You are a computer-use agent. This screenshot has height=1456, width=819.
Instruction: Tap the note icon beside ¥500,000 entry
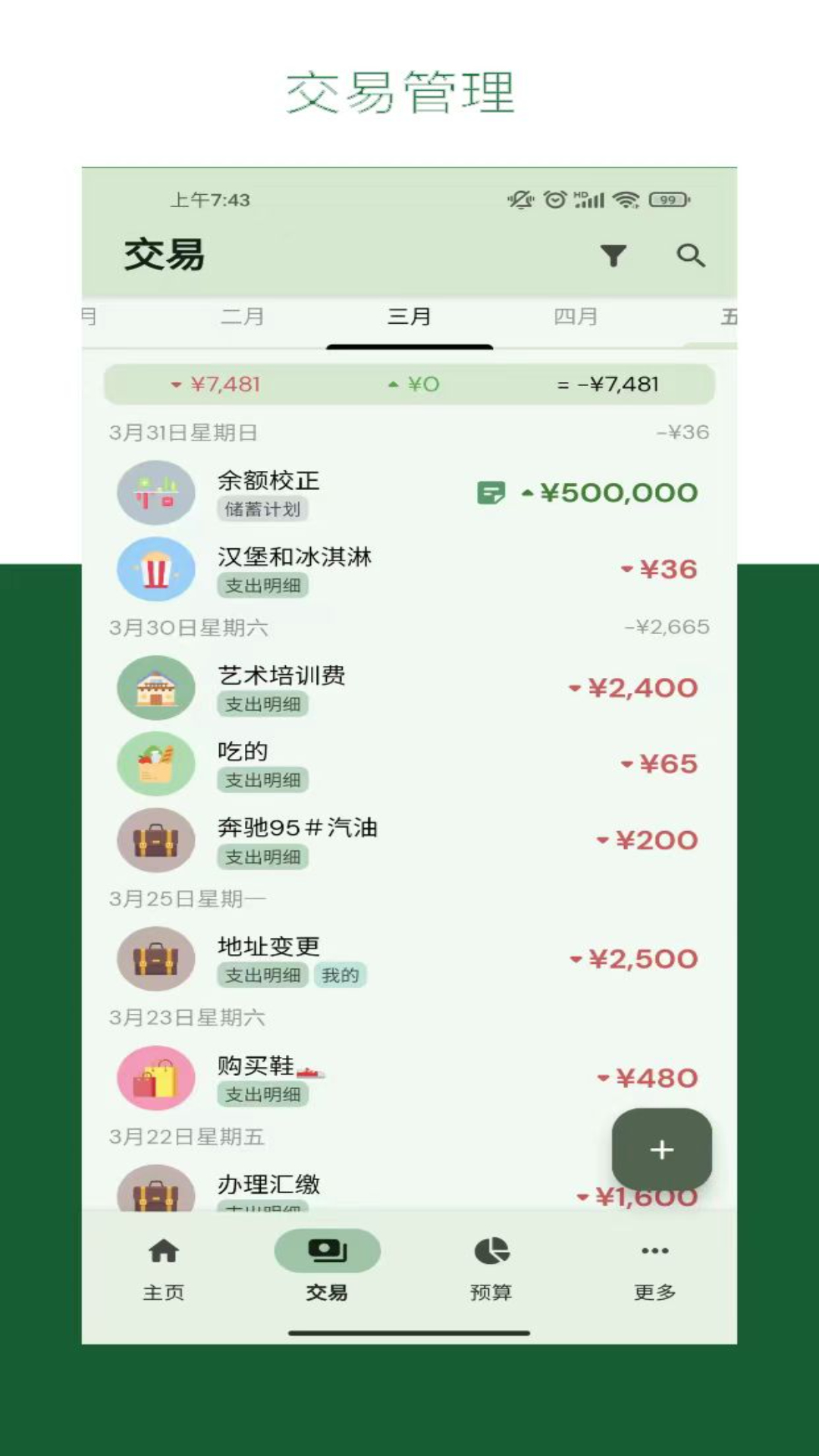(490, 492)
